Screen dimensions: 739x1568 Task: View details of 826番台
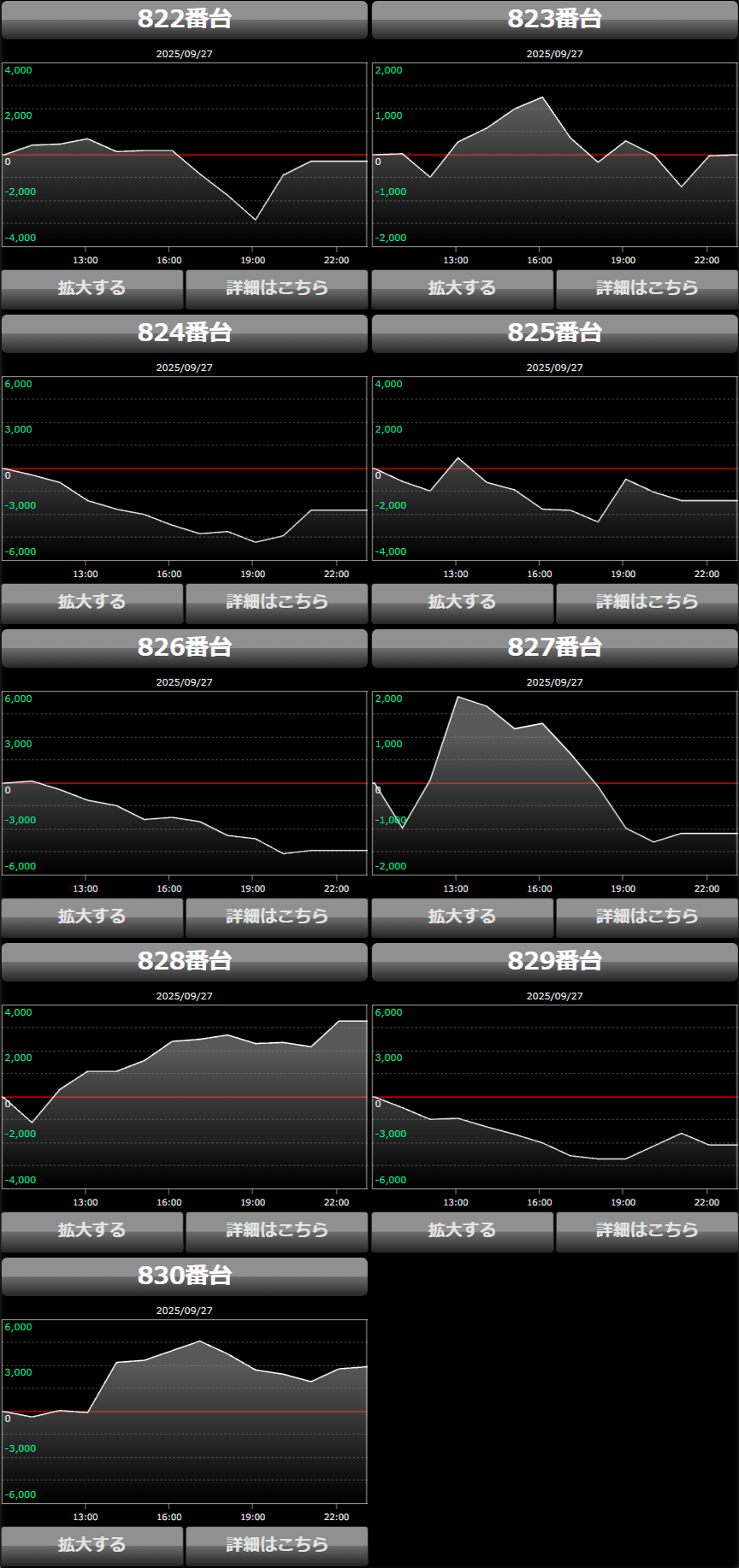(x=277, y=917)
